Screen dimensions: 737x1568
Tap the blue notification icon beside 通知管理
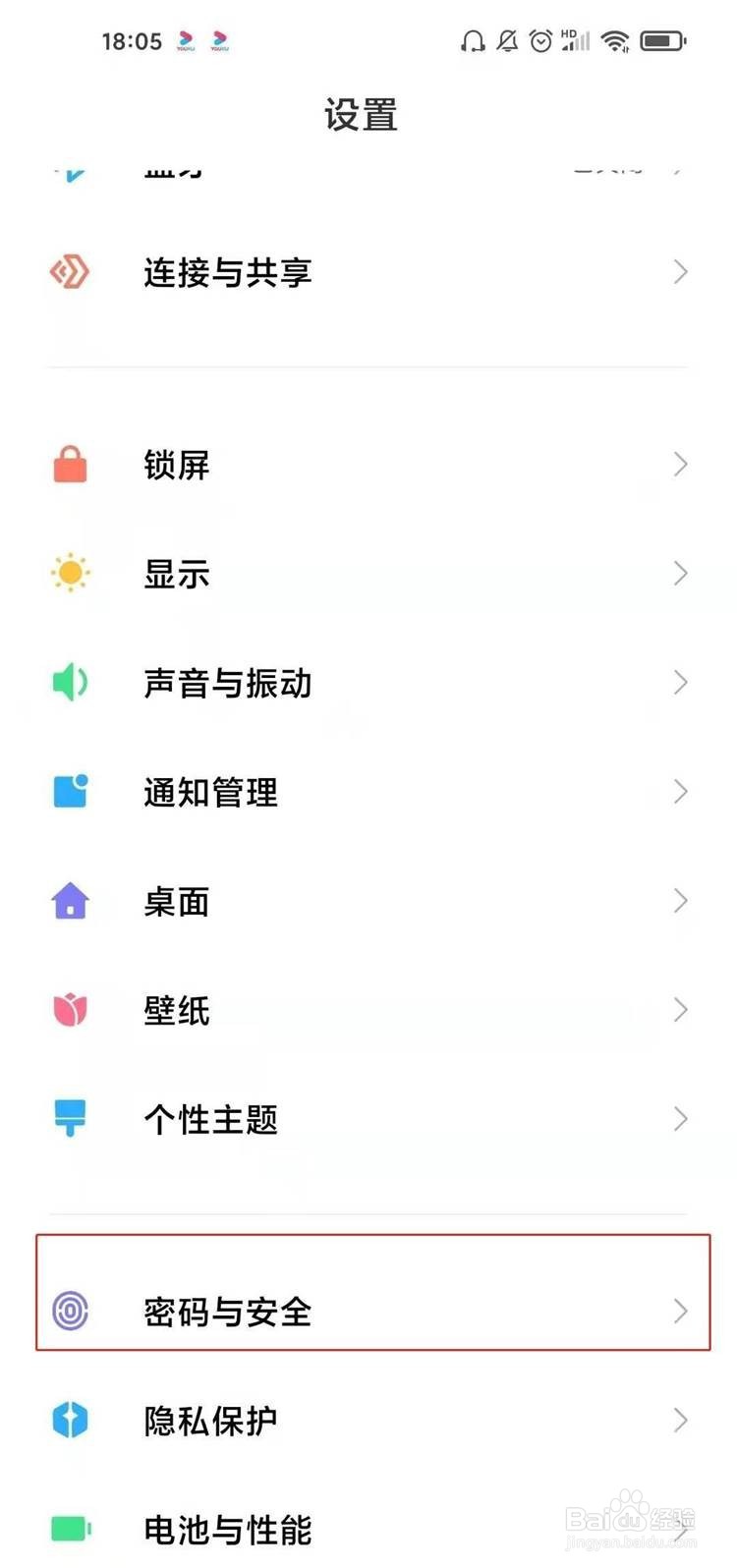tap(69, 792)
